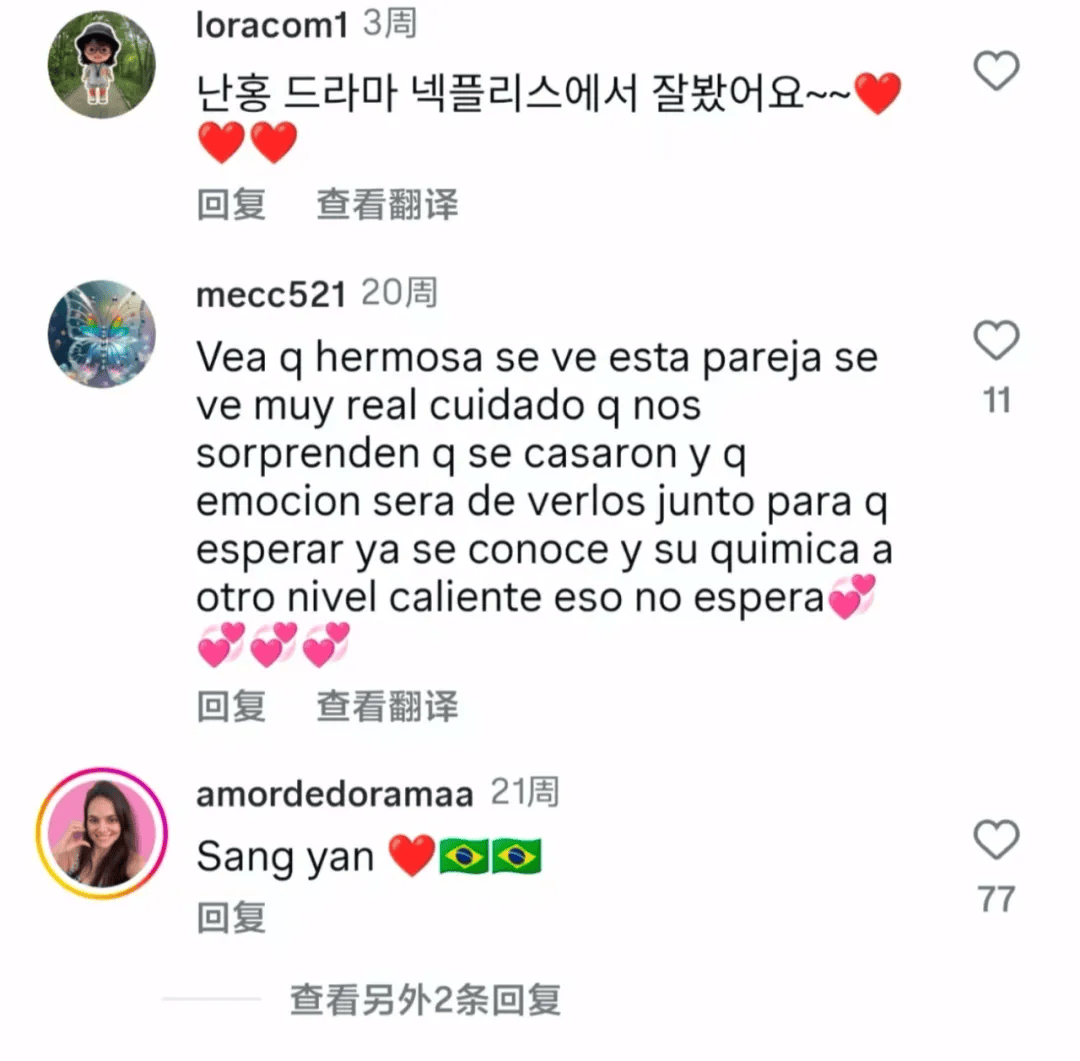
Task: Like the comment by mecc521
Action: tap(996, 342)
